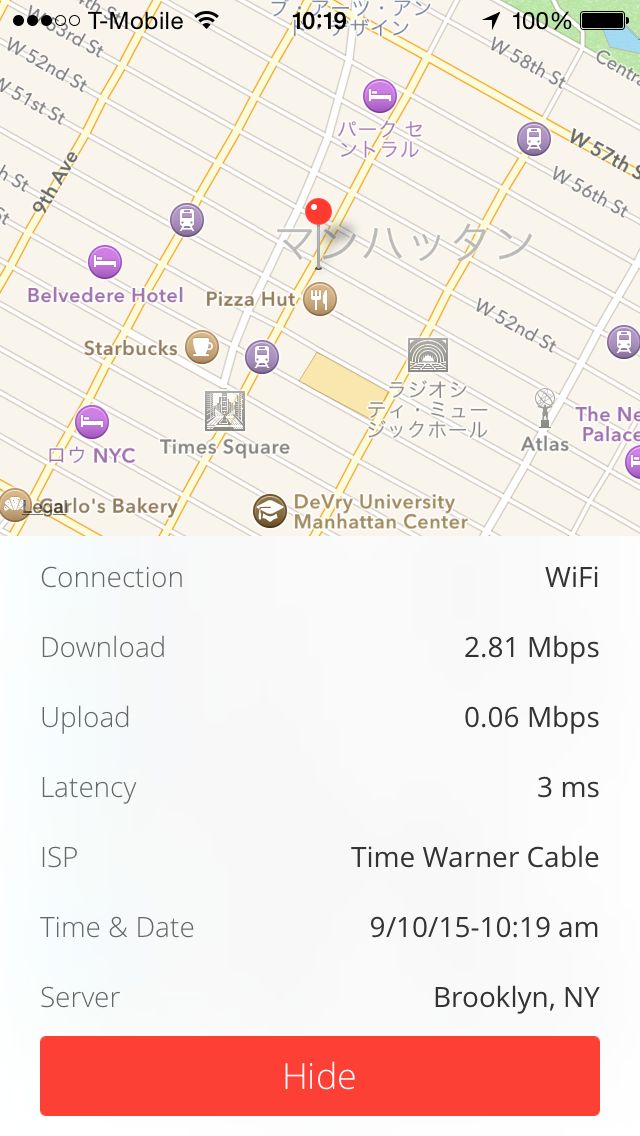The width and height of the screenshot is (640, 1136).
Task: Select the Atlas landmark marker
Action: [544, 407]
